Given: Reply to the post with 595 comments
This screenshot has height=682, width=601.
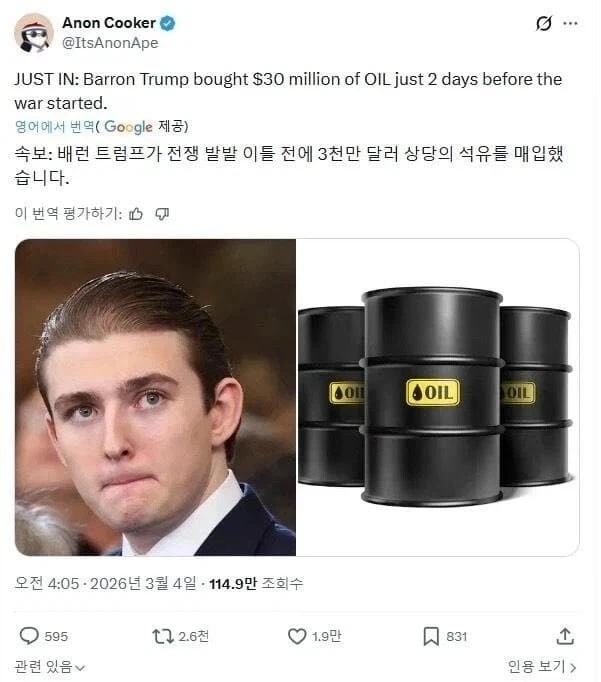Looking at the screenshot, I should pyautogui.click(x=30, y=635).
